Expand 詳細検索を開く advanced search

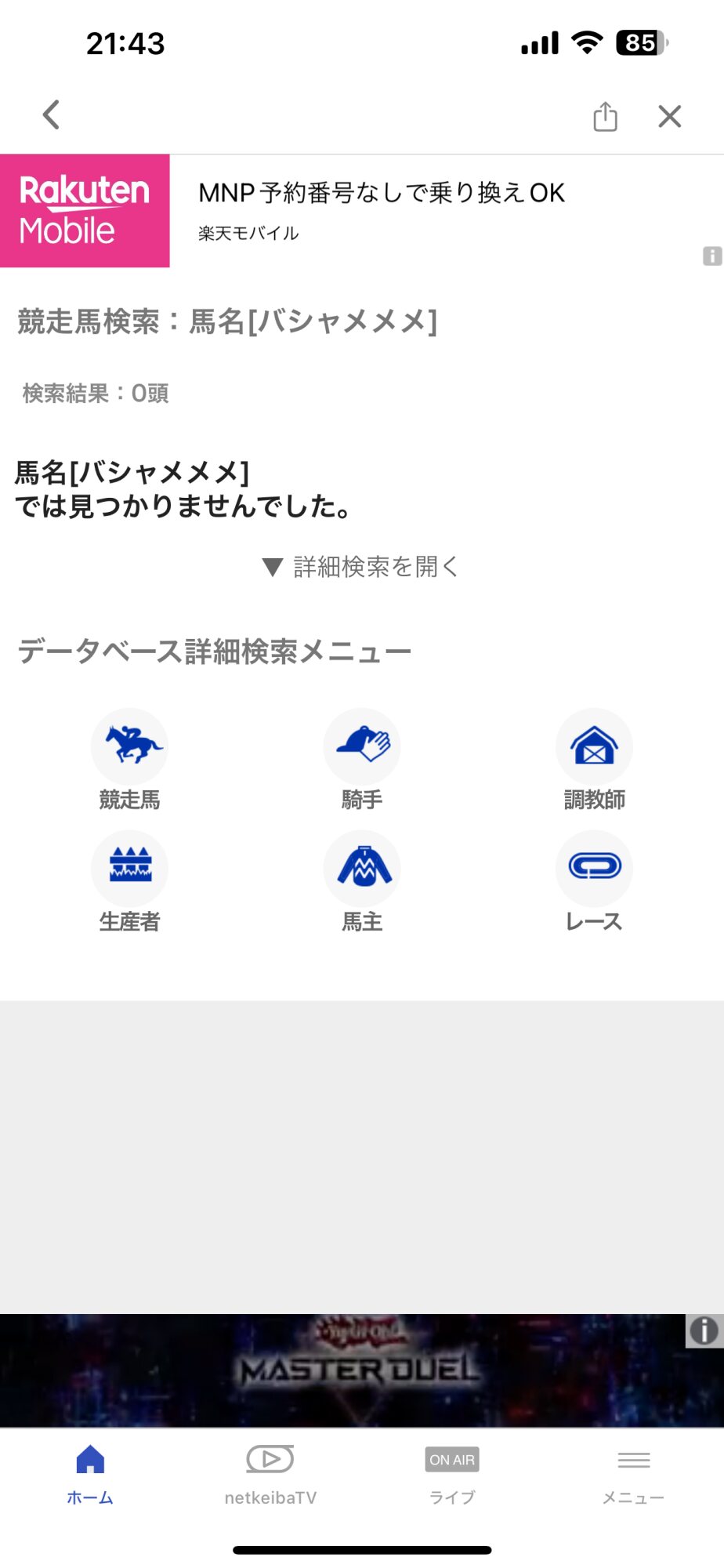tap(361, 566)
